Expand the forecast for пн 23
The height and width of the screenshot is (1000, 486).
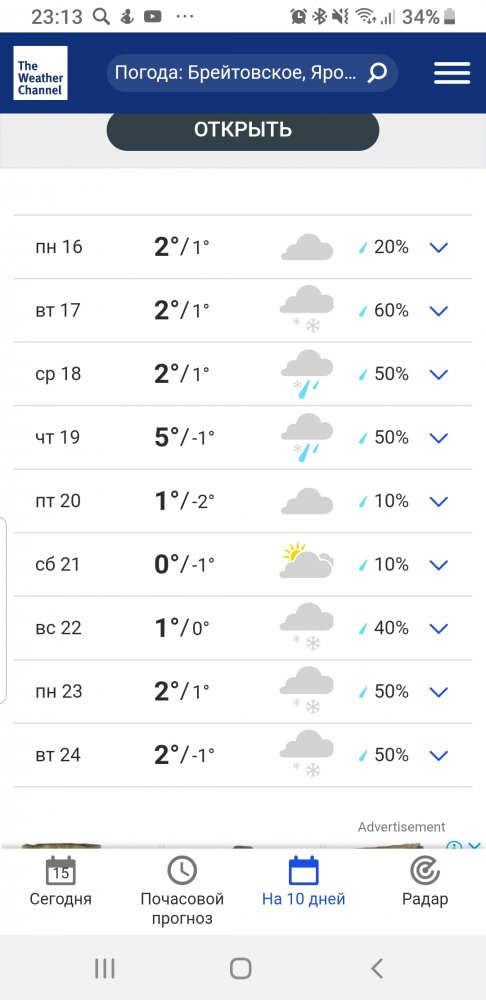click(439, 692)
